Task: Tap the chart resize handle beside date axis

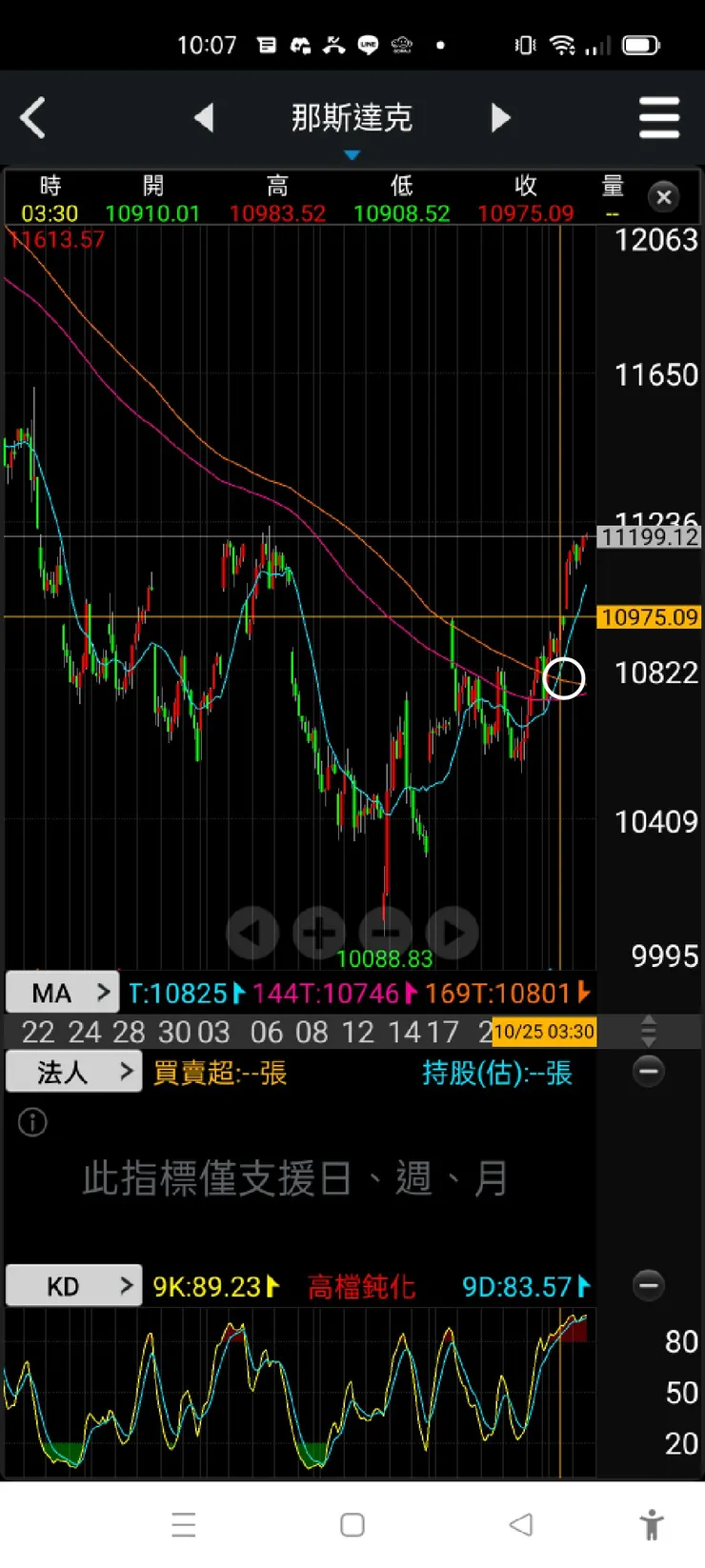Action: [649, 1031]
